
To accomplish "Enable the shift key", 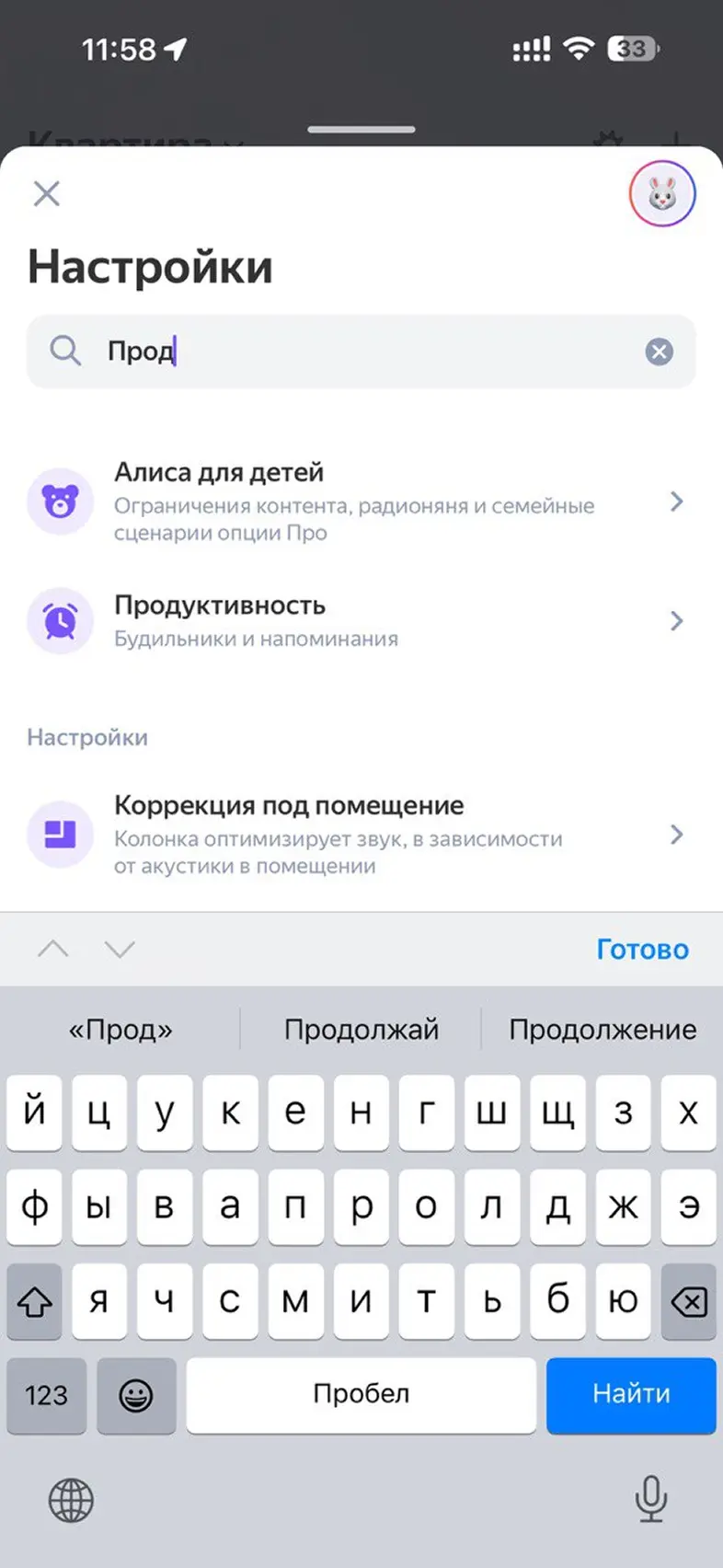I will tap(34, 1301).
